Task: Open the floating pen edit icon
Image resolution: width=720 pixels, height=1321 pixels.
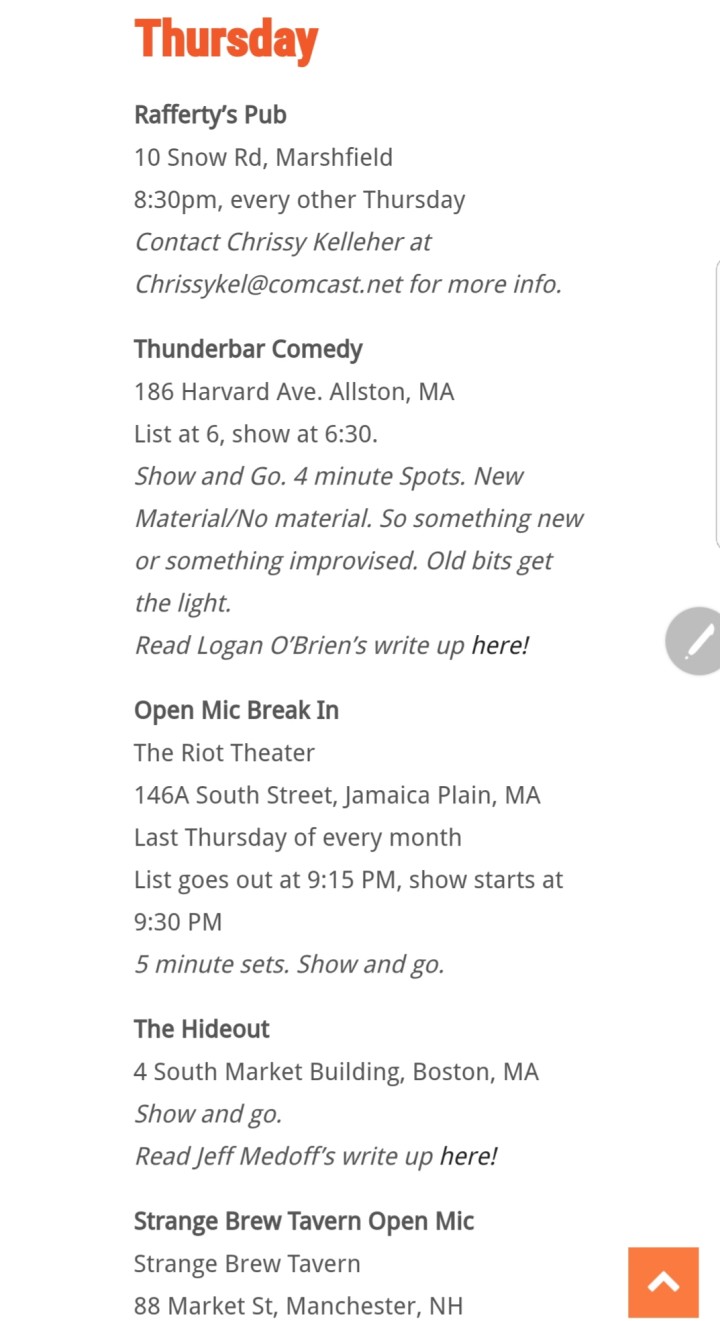Action: pos(694,641)
